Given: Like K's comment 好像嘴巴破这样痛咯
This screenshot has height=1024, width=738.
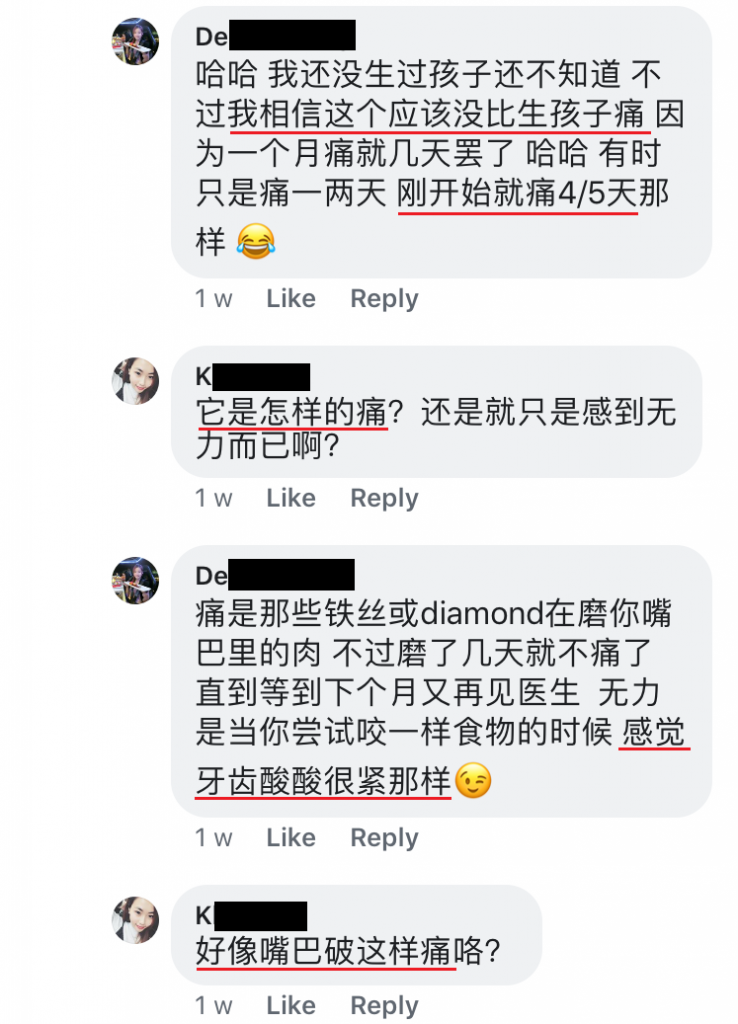Looking at the screenshot, I should tap(290, 1005).
